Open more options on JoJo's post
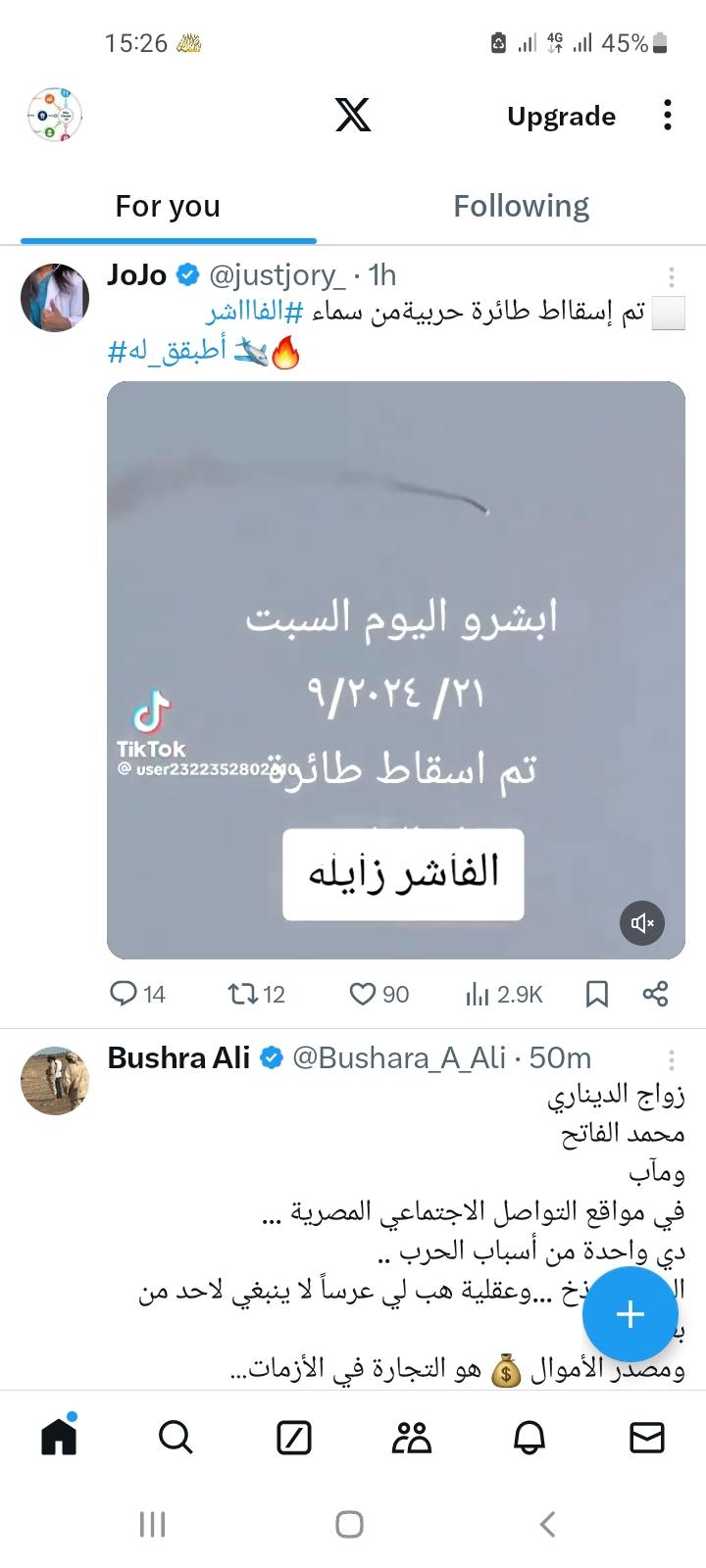 tap(671, 276)
